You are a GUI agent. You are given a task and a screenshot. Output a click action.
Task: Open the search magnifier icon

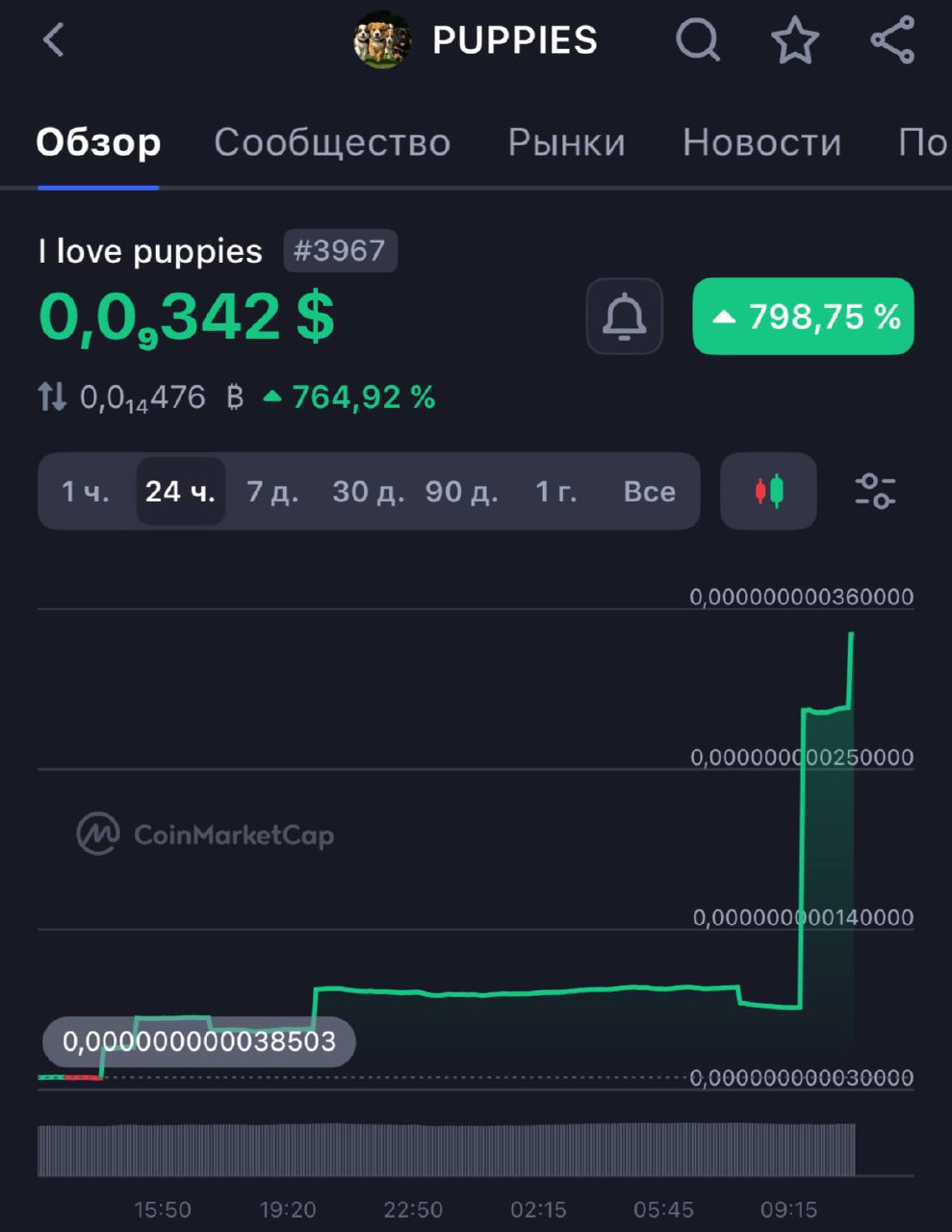tap(697, 40)
